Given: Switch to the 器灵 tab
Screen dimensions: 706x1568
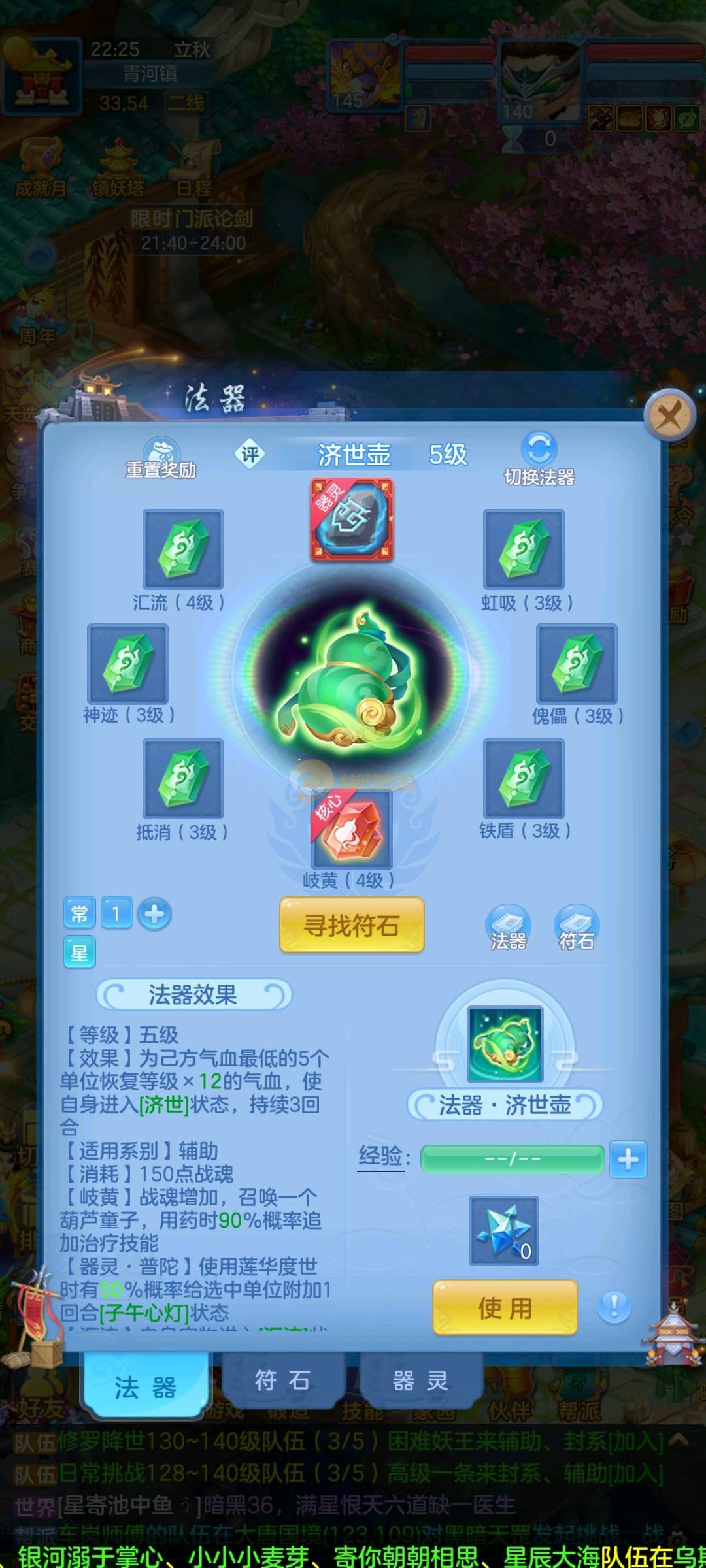Looking at the screenshot, I should (x=420, y=1381).
